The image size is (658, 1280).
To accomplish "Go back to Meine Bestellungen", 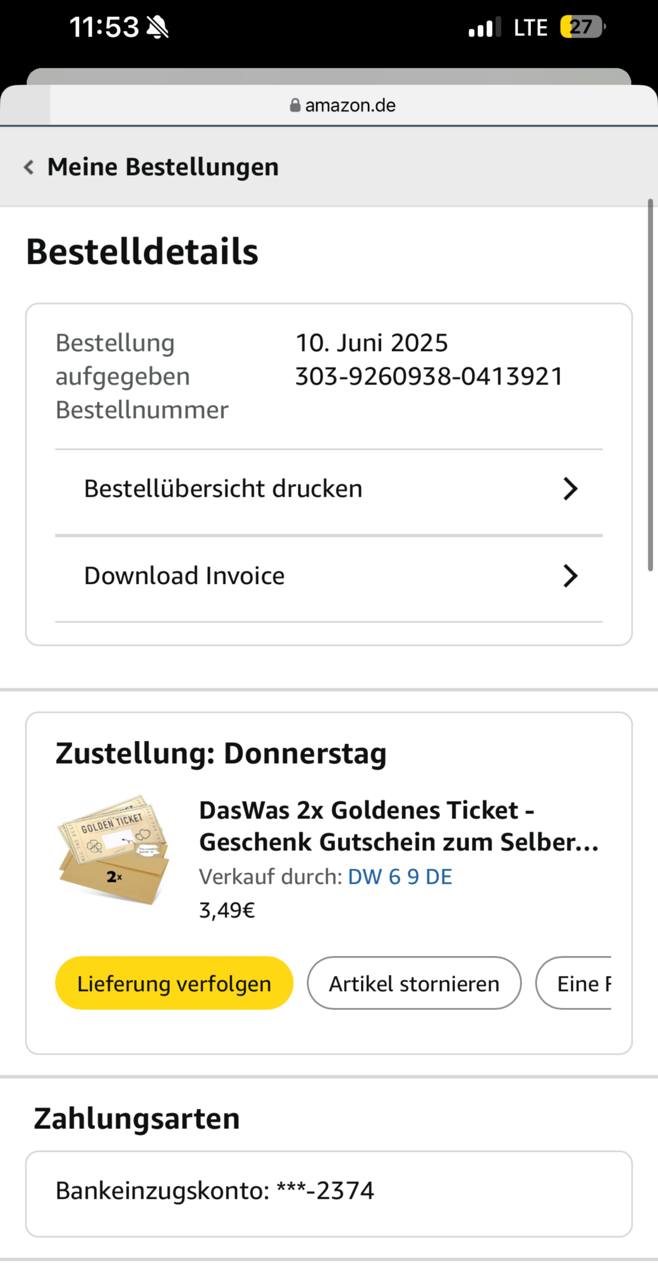I will 150,167.
